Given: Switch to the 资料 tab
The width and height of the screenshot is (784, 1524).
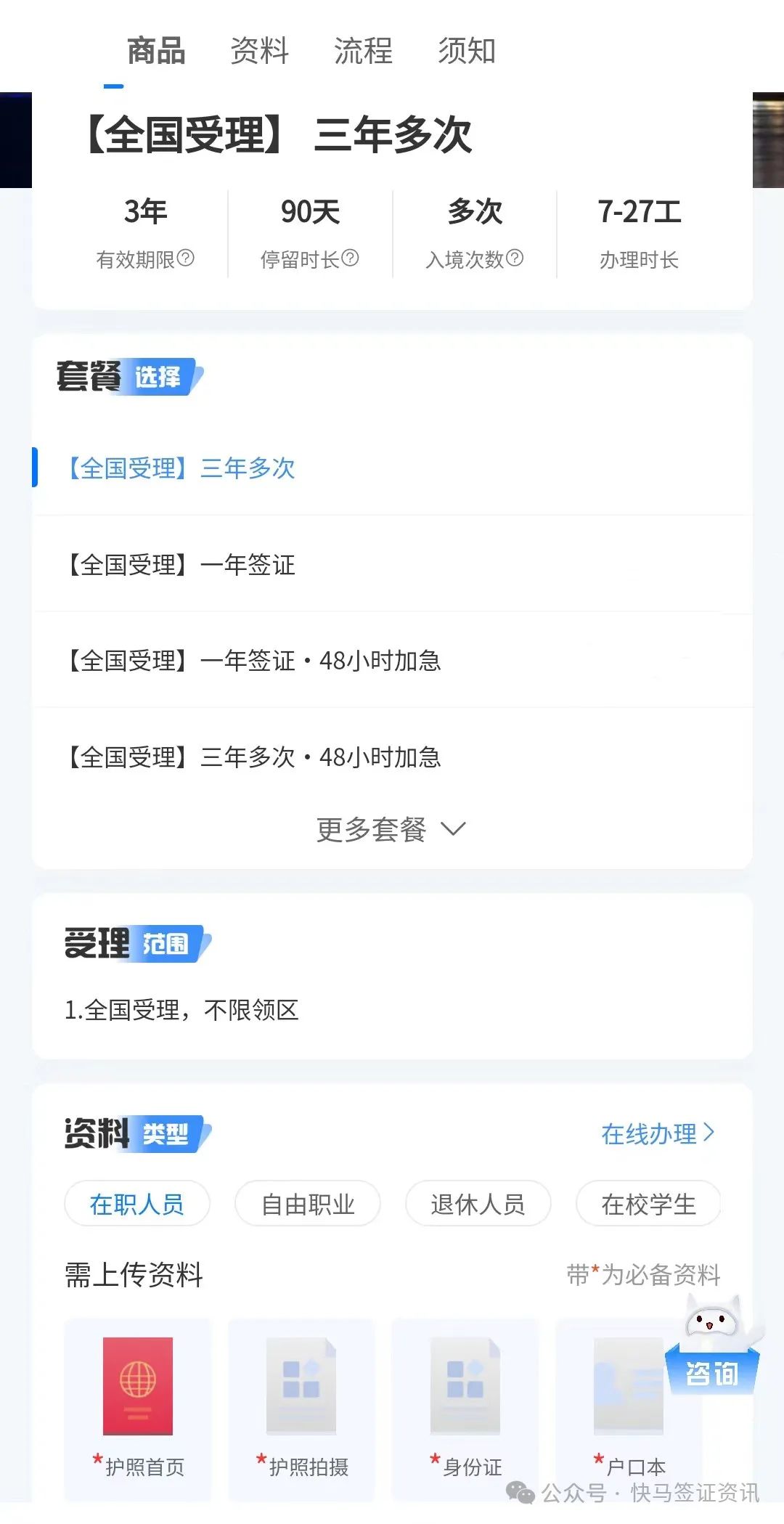Looking at the screenshot, I should 259,52.
